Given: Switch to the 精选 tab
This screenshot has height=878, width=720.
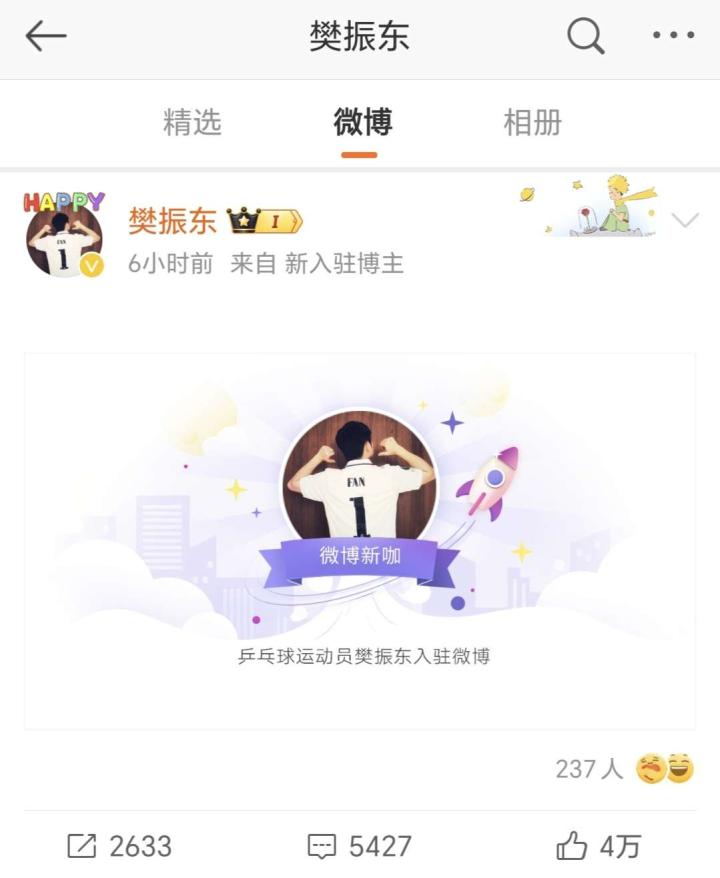Looking at the screenshot, I should pos(192,123).
